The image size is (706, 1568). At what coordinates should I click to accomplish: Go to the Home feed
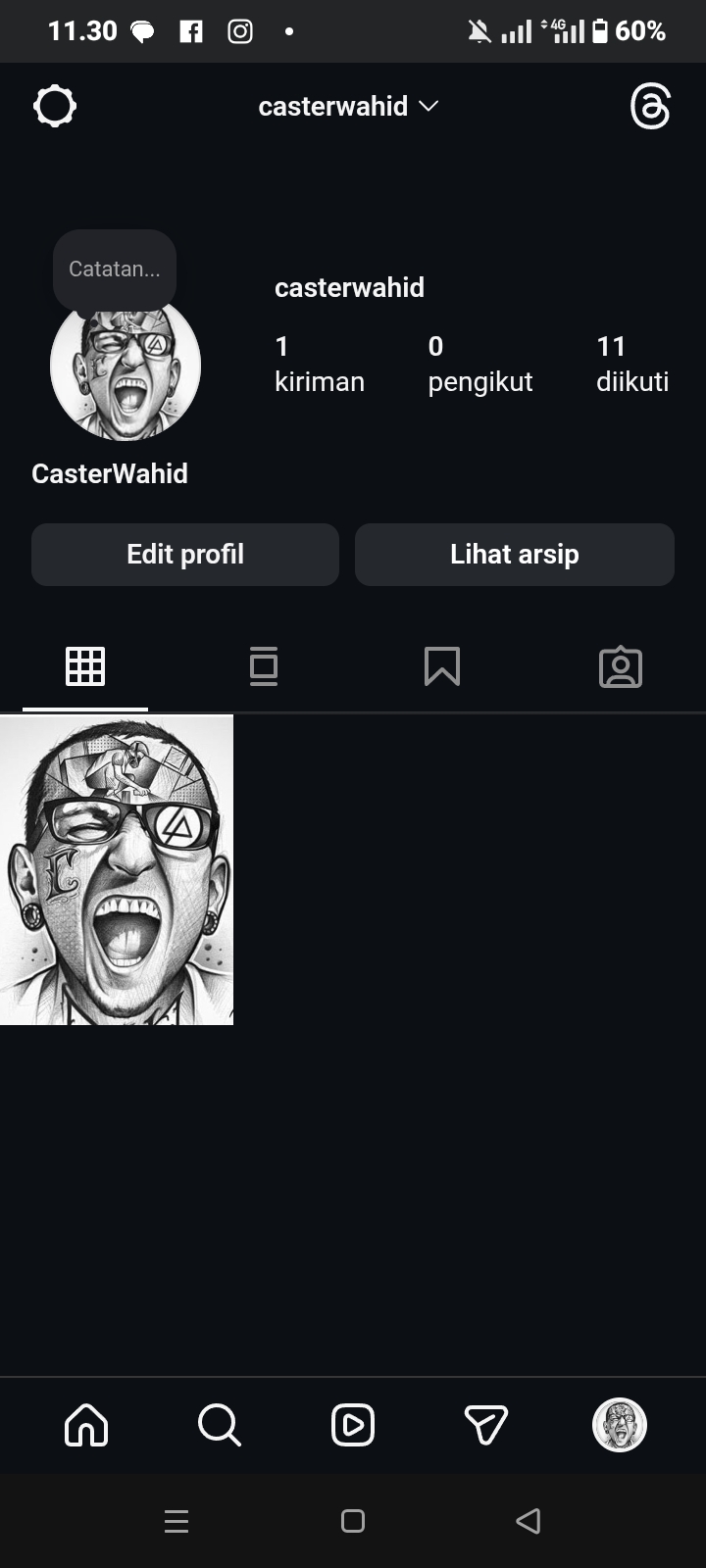click(x=86, y=1425)
